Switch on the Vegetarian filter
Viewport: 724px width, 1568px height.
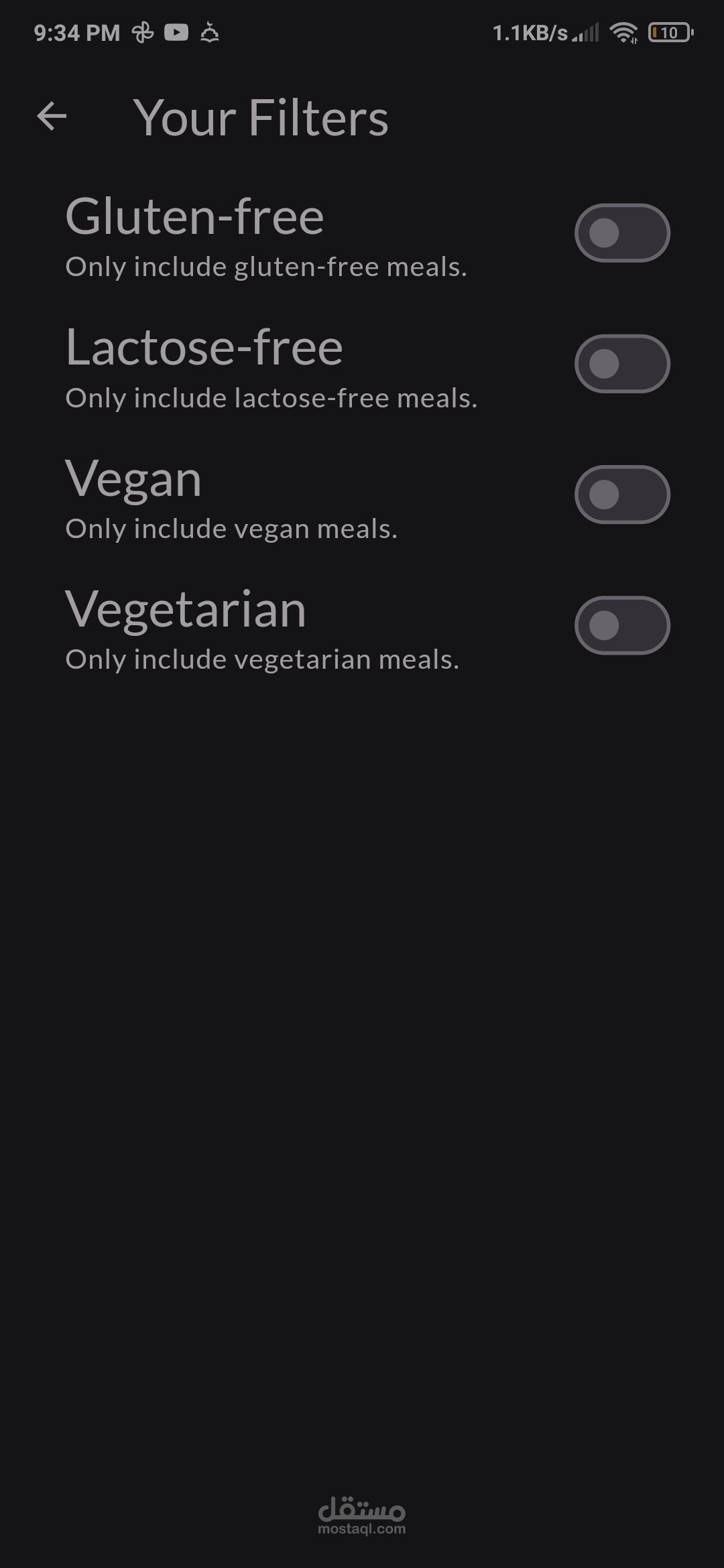tap(622, 625)
